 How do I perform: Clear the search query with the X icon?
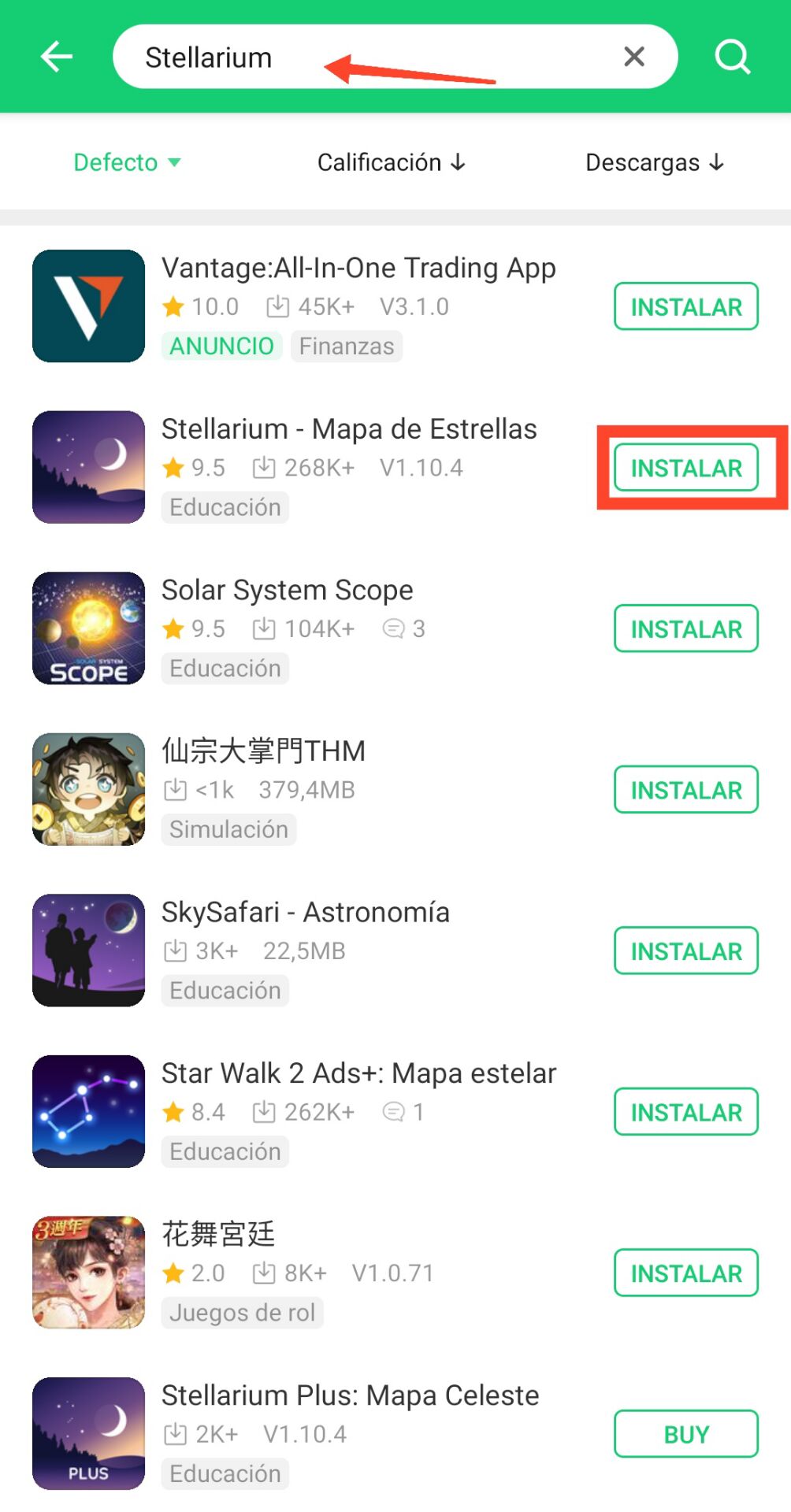click(x=634, y=56)
